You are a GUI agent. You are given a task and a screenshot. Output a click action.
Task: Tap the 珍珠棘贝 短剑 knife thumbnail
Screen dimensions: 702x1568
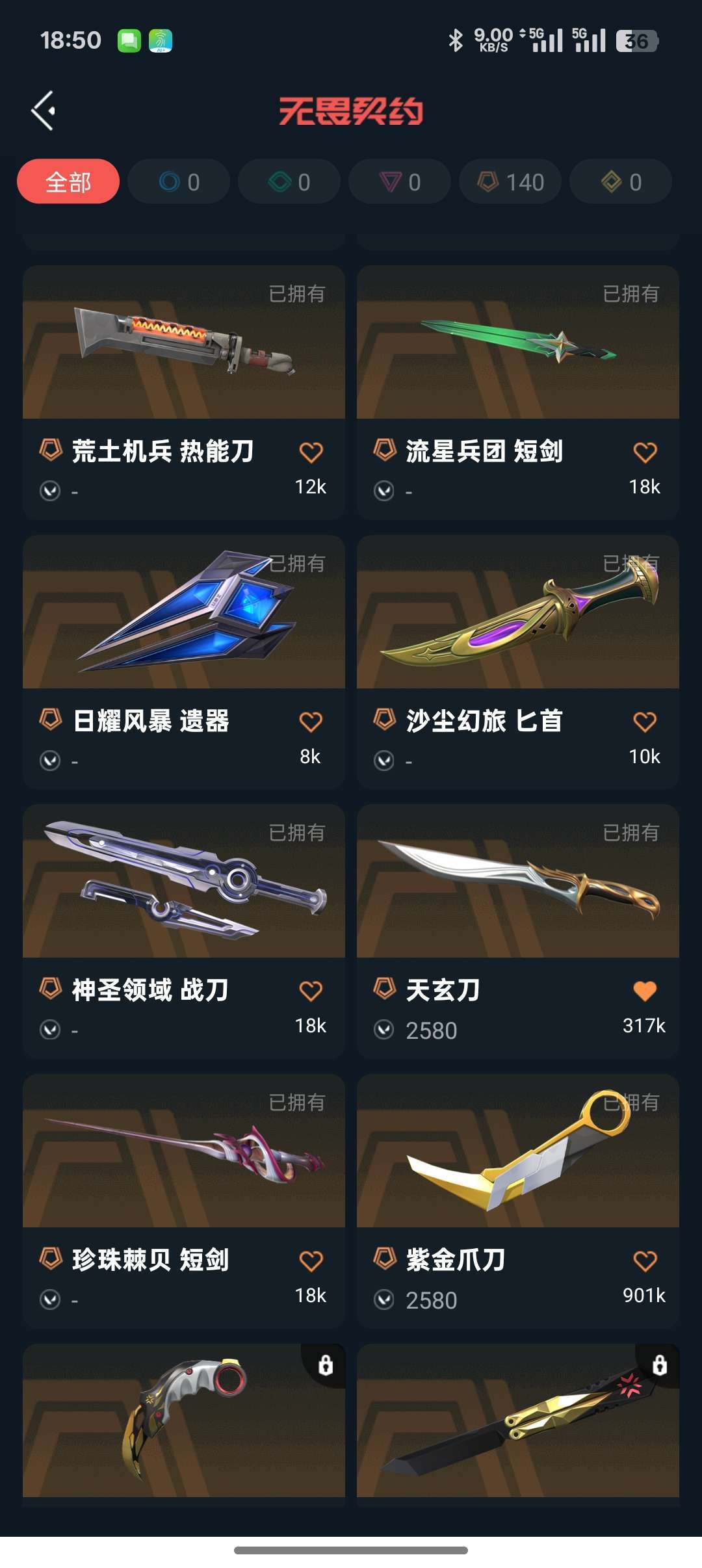tap(184, 1154)
